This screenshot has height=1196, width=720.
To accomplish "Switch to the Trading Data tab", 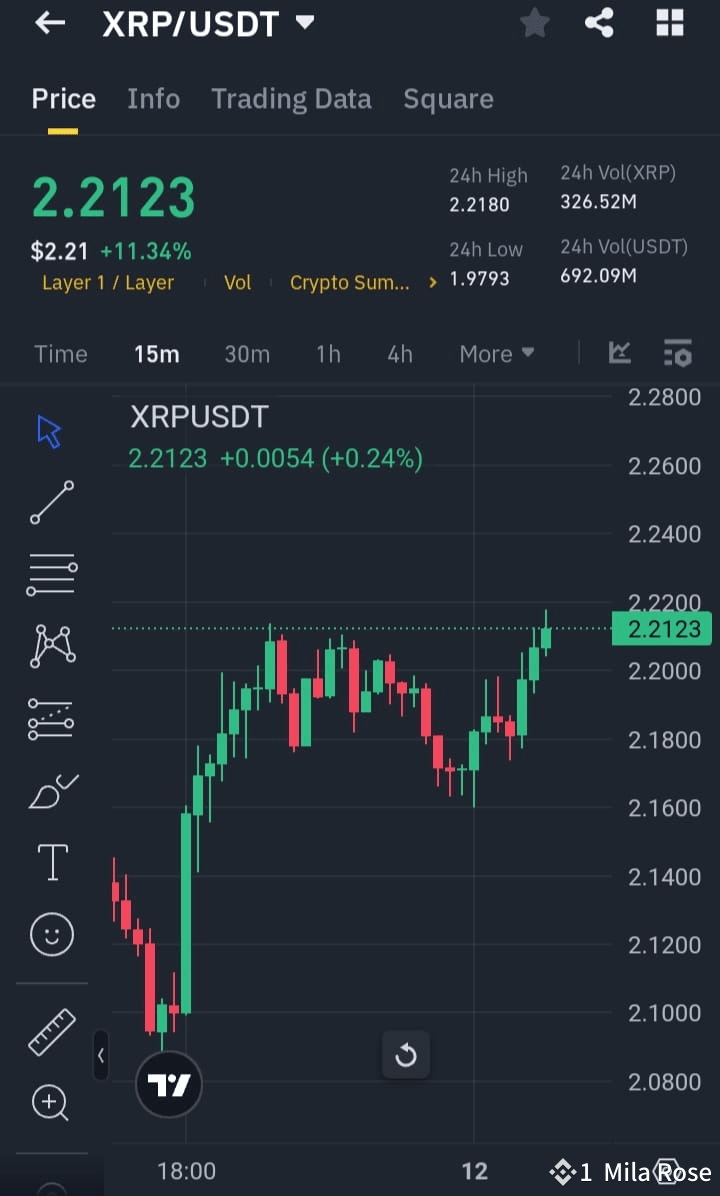I will pos(291,98).
